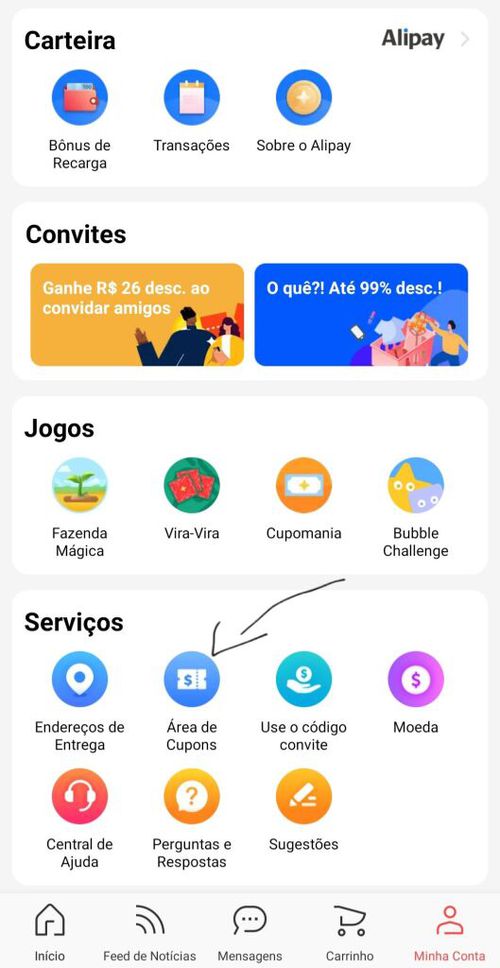Play Fazenda Mágica game

click(x=80, y=508)
